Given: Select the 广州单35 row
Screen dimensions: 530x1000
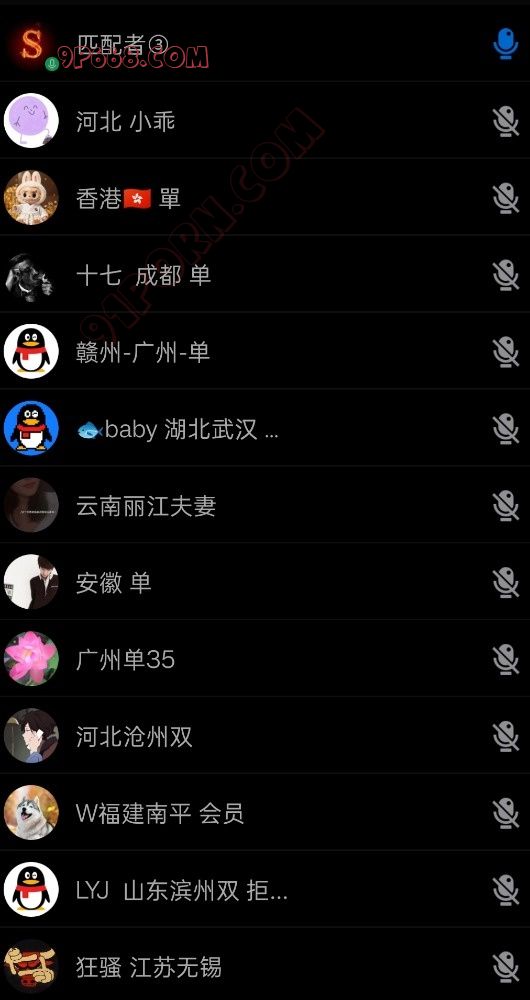Looking at the screenshot, I should [265, 659].
